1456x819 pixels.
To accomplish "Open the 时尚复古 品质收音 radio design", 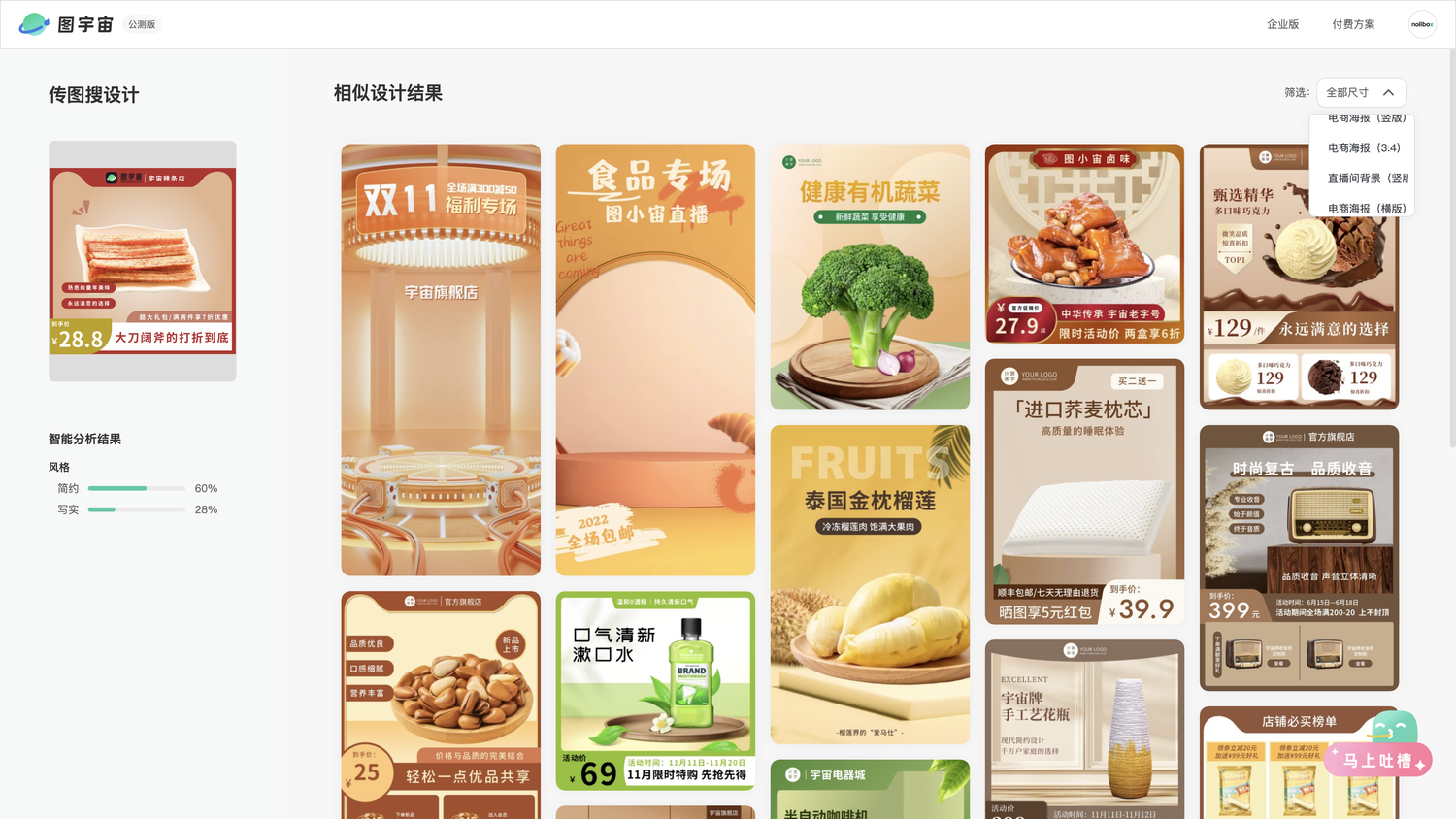I will click(1299, 557).
